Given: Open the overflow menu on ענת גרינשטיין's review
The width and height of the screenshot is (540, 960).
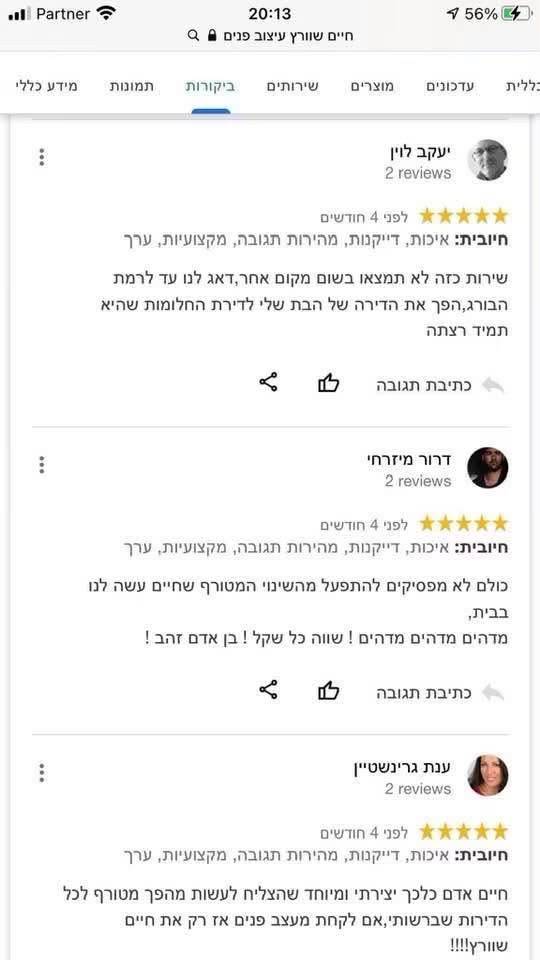Looking at the screenshot, I should click(x=41, y=772).
